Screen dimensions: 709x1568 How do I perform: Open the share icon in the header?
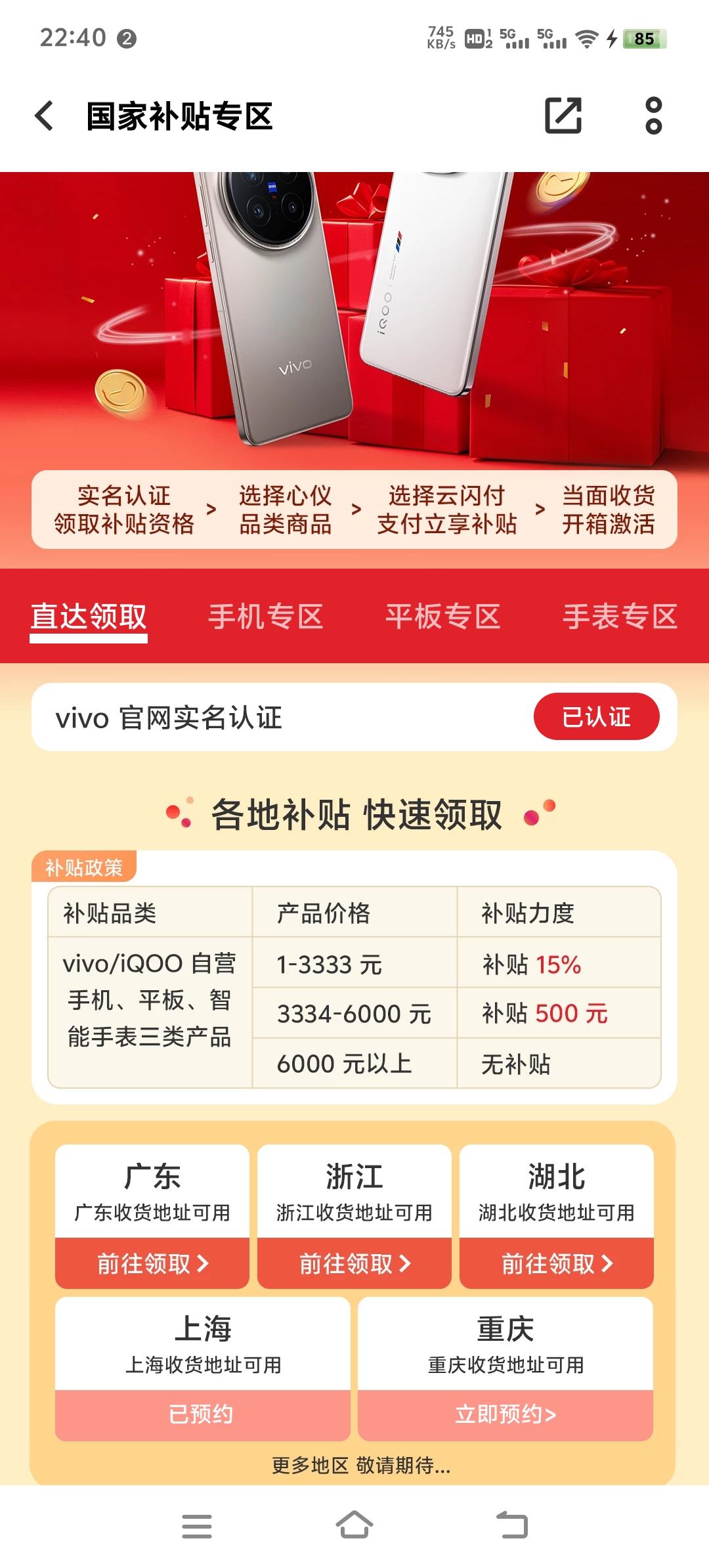pyautogui.click(x=563, y=116)
